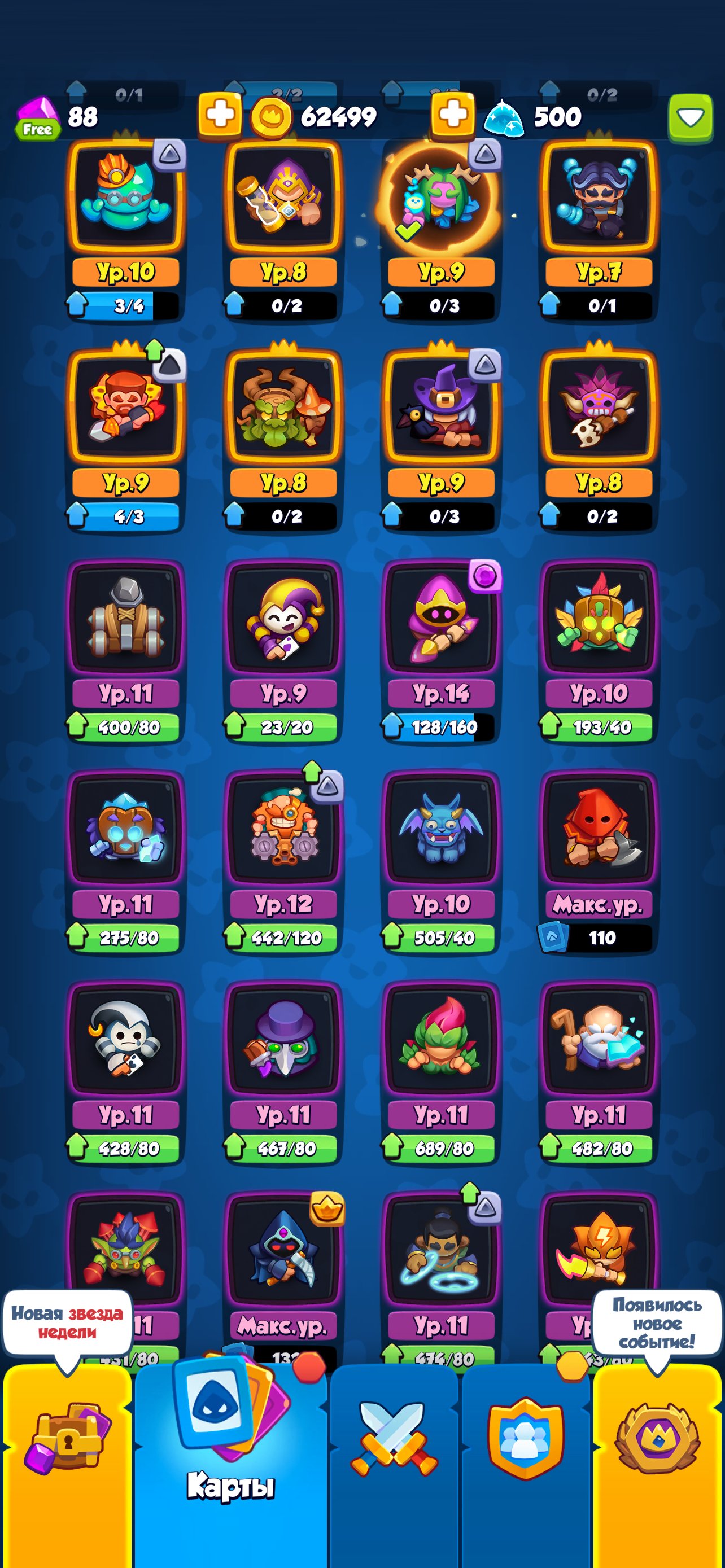Image resolution: width=725 pixels, height=1568 pixels.
Task: Open the legendary hero card with 3/4
Action: click(x=126, y=196)
